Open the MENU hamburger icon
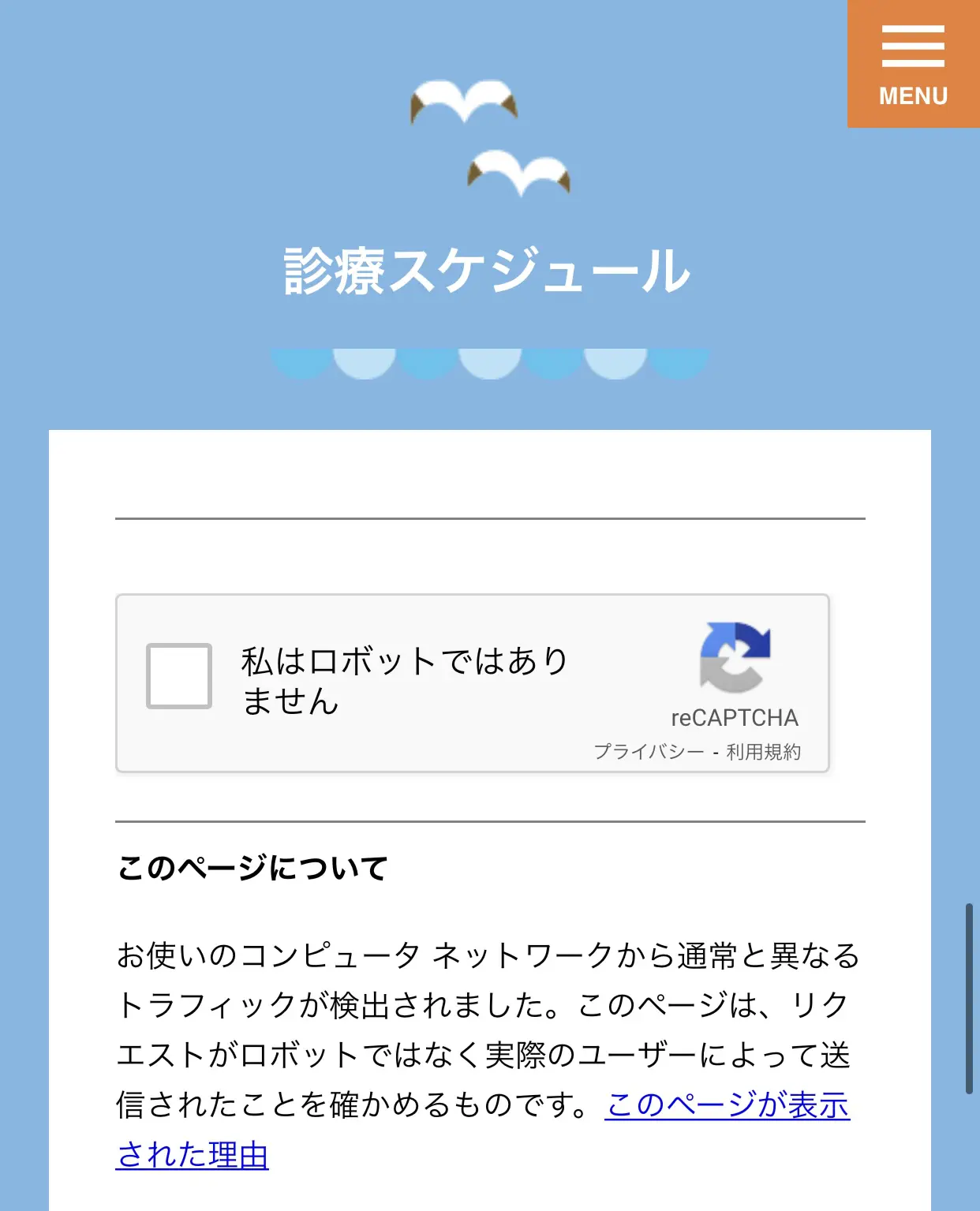 (x=913, y=47)
